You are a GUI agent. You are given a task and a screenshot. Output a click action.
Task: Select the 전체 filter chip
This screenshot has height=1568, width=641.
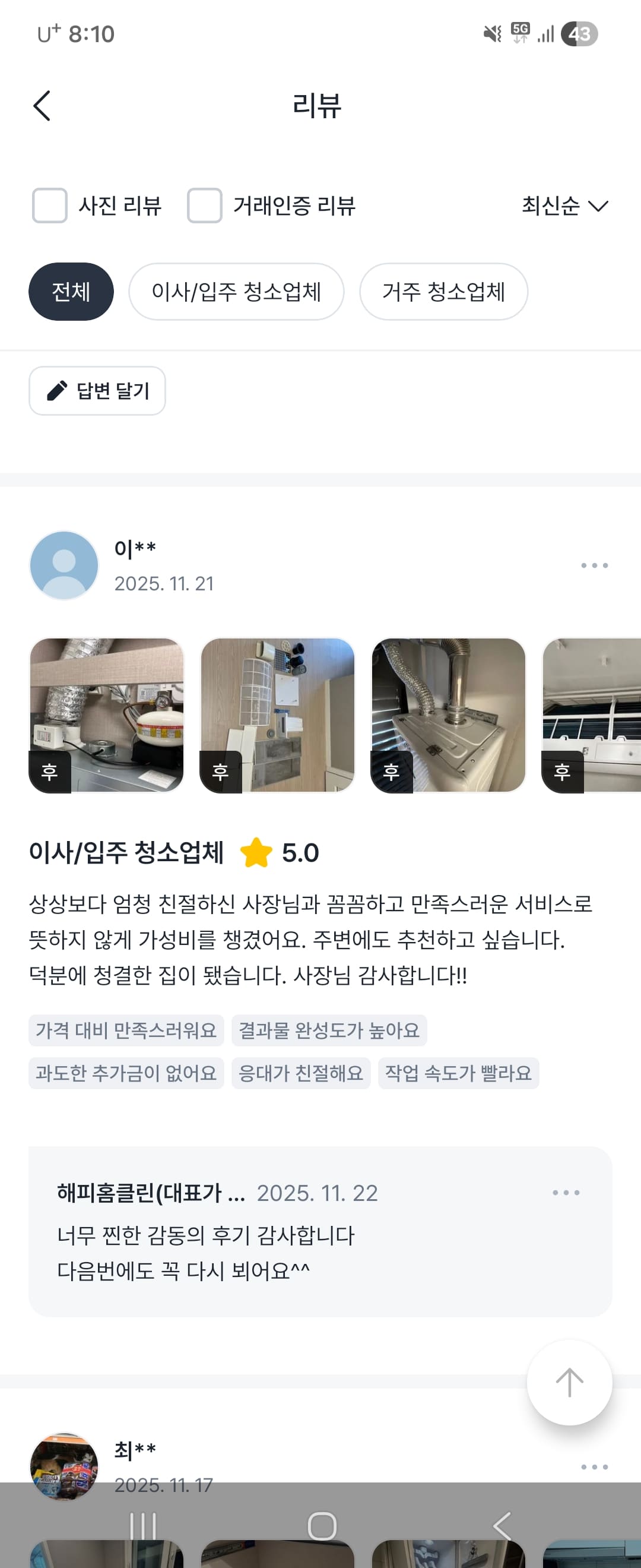click(x=71, y=292)
